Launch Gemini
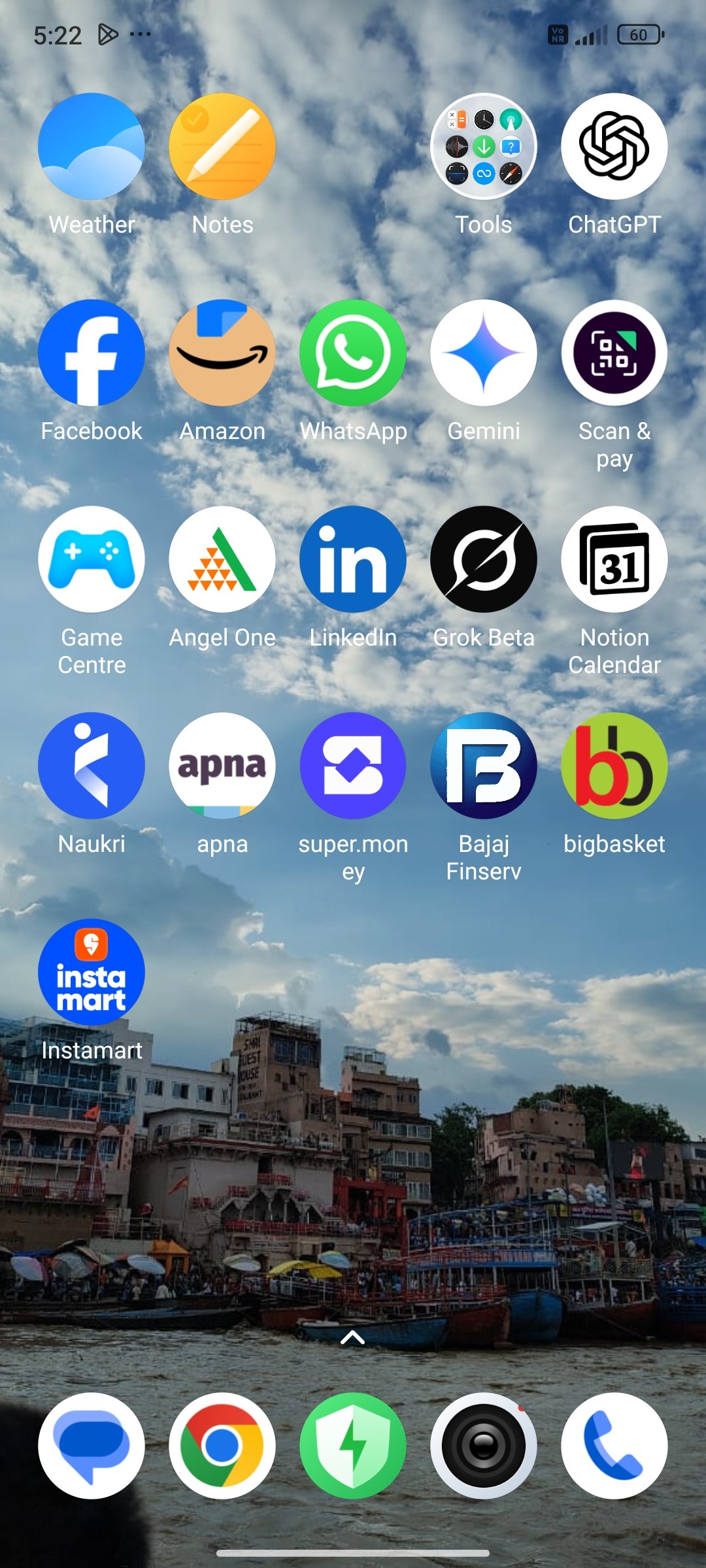This screenshot has width=706, height=1568. point(484,353)
